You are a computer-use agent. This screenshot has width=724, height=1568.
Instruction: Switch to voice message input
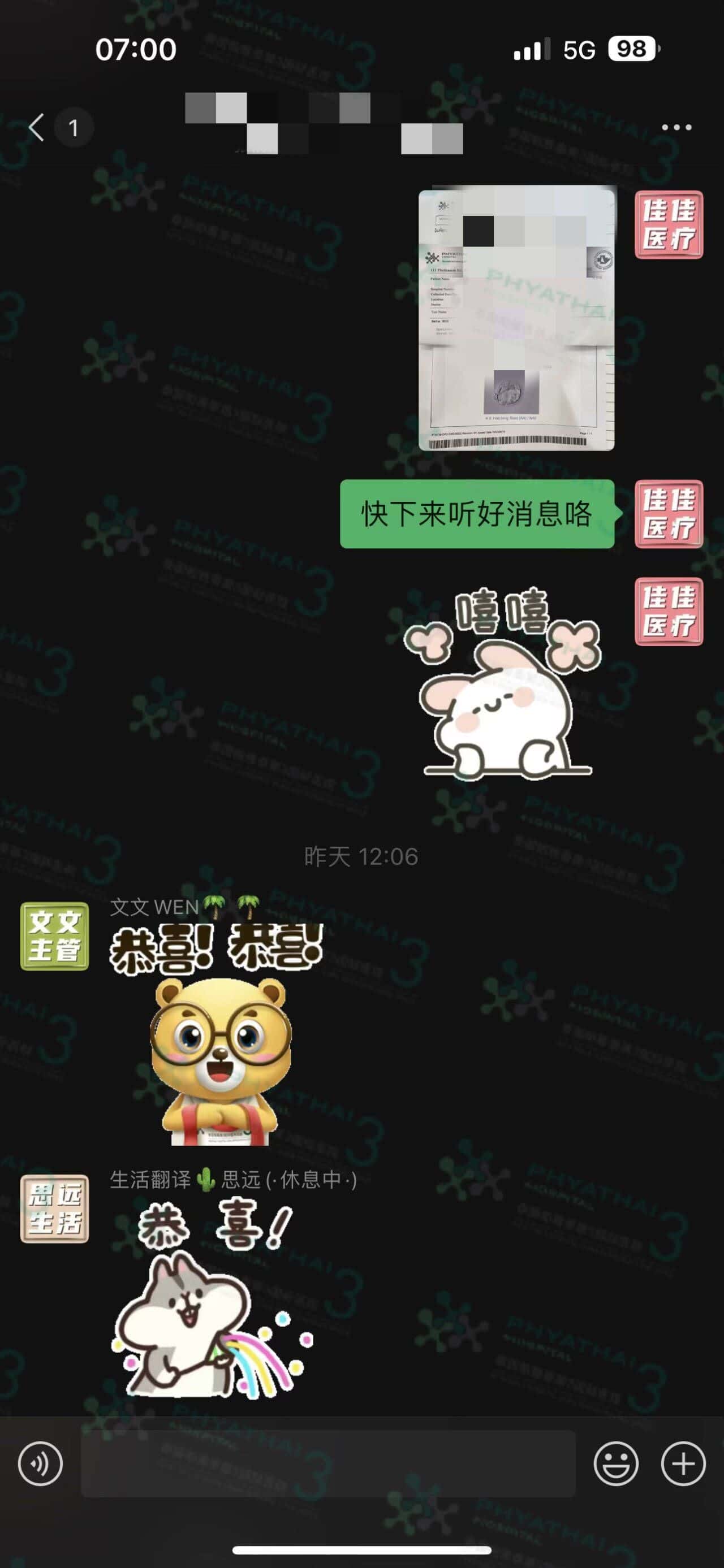point(40,1464)
